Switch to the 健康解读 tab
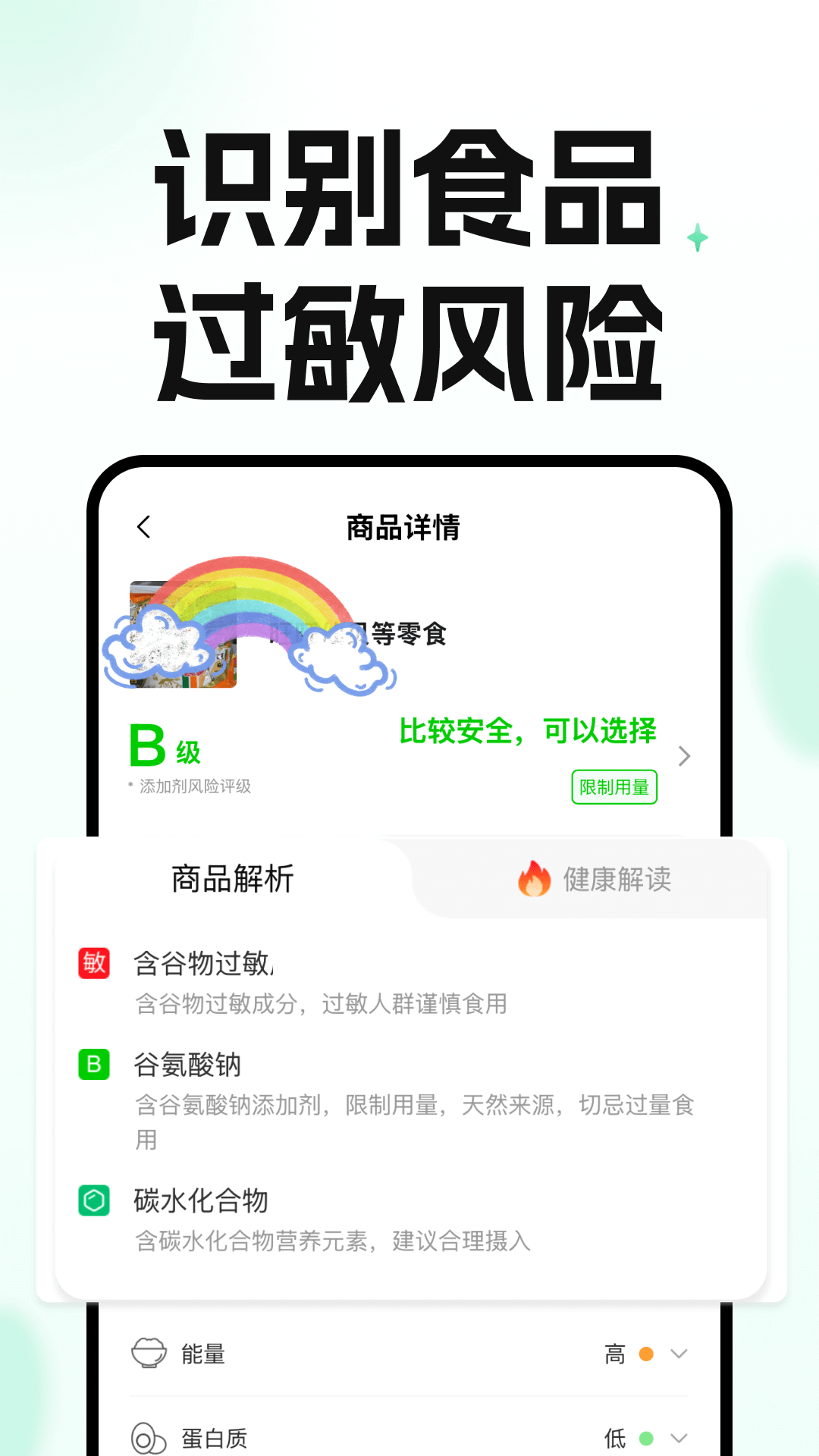This screenshot has width=819, height=1456. (616, 879)
